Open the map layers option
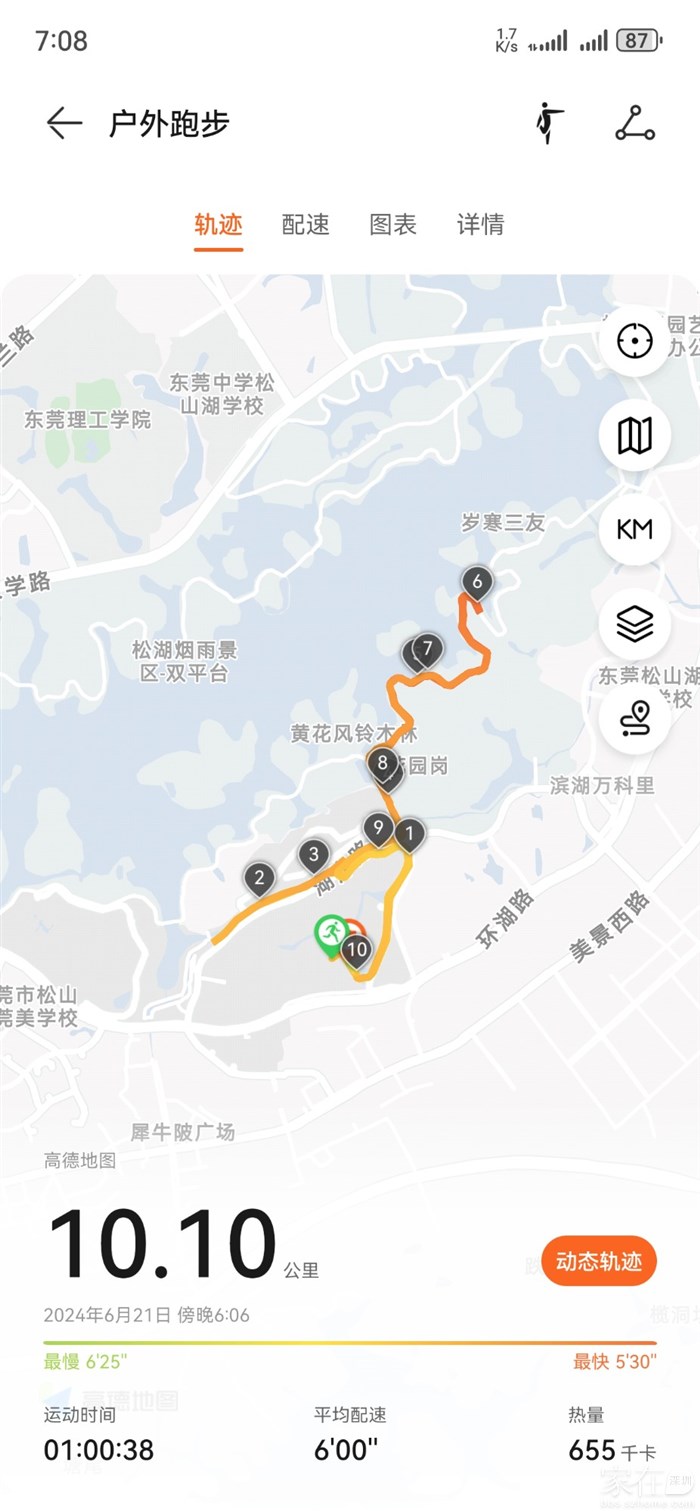 pos(634,624)
